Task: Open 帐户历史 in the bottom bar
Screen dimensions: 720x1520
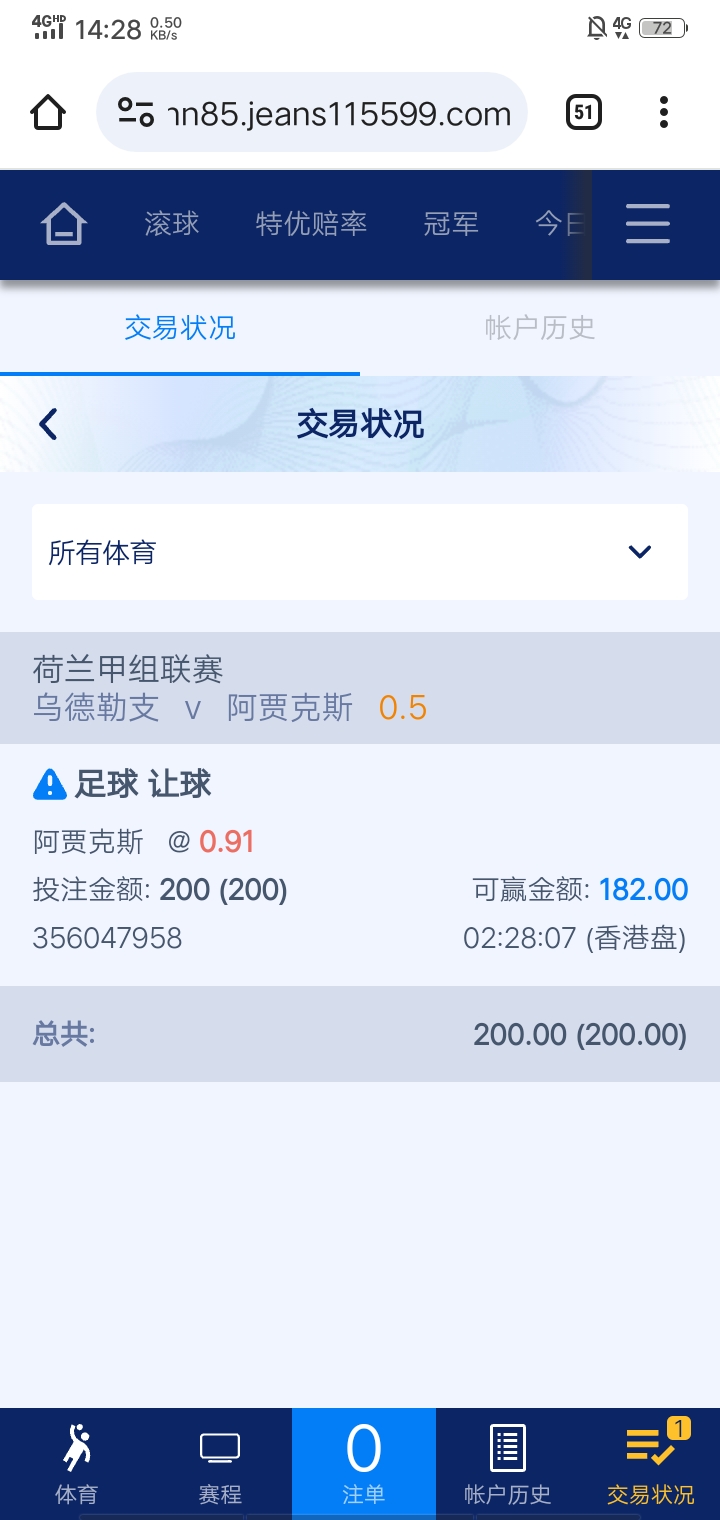Action: pyautogui.click(x=508, y=1464)
